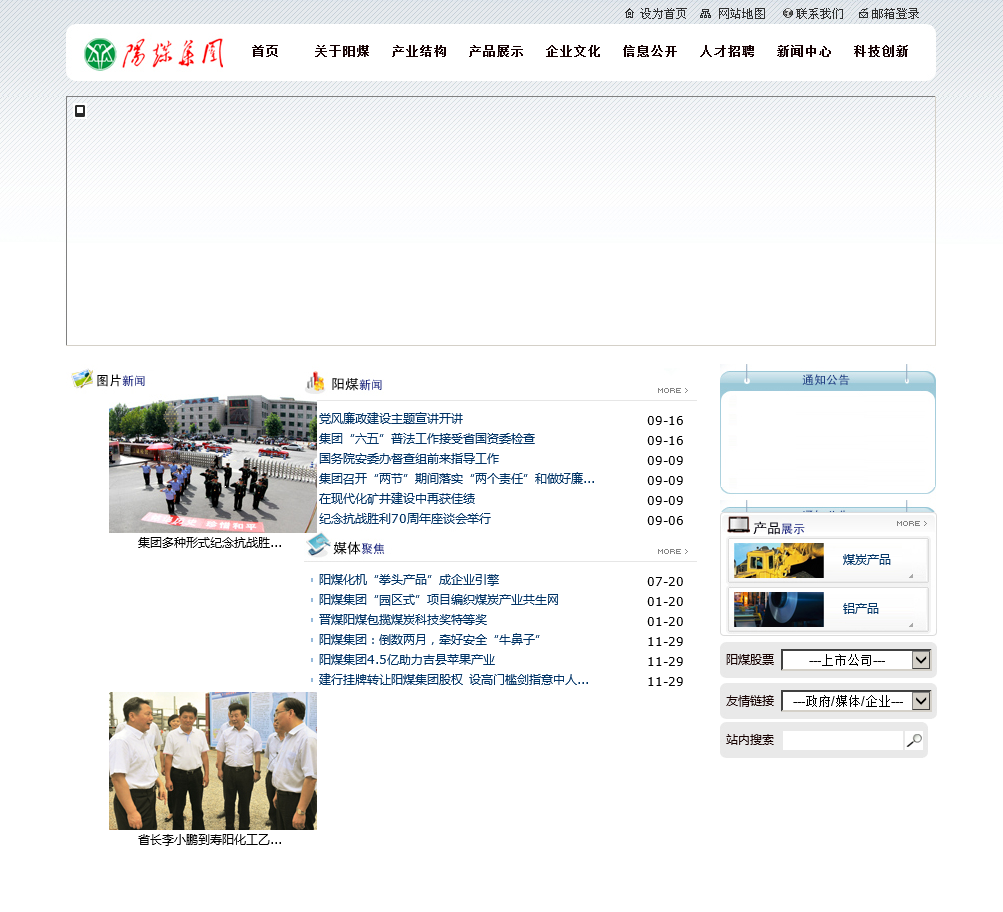The height and width of the screenshot is (912, 1003).
Task: Tap the magnifier search icon
Action: click(914, 740)
